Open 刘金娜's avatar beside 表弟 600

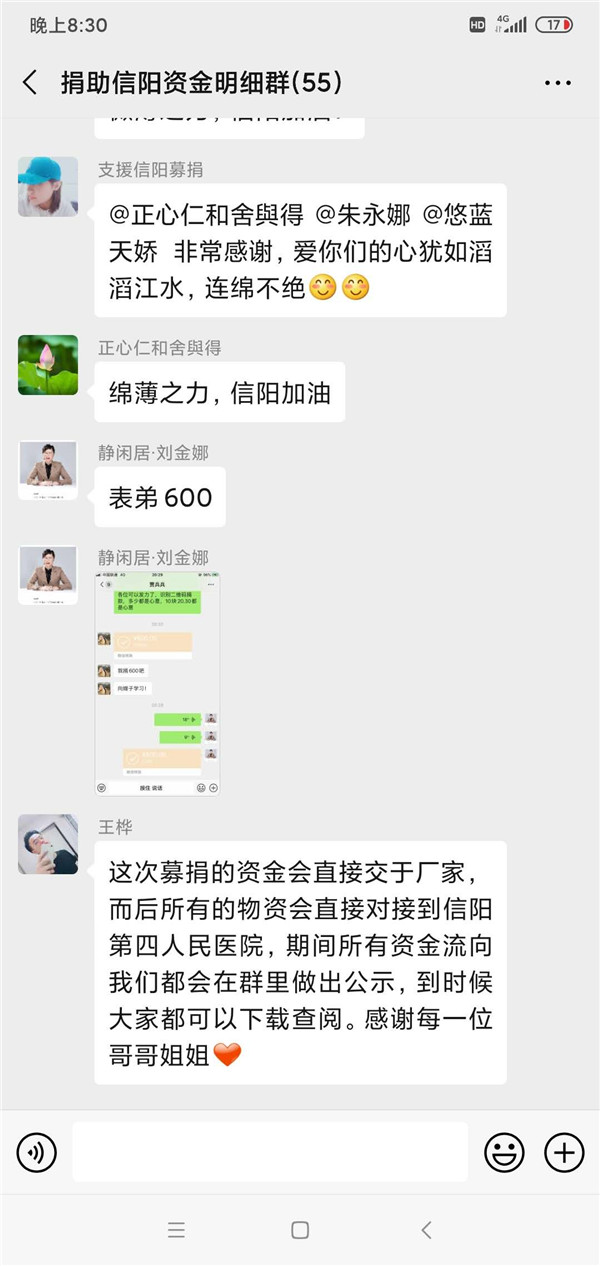pos(48,470)
